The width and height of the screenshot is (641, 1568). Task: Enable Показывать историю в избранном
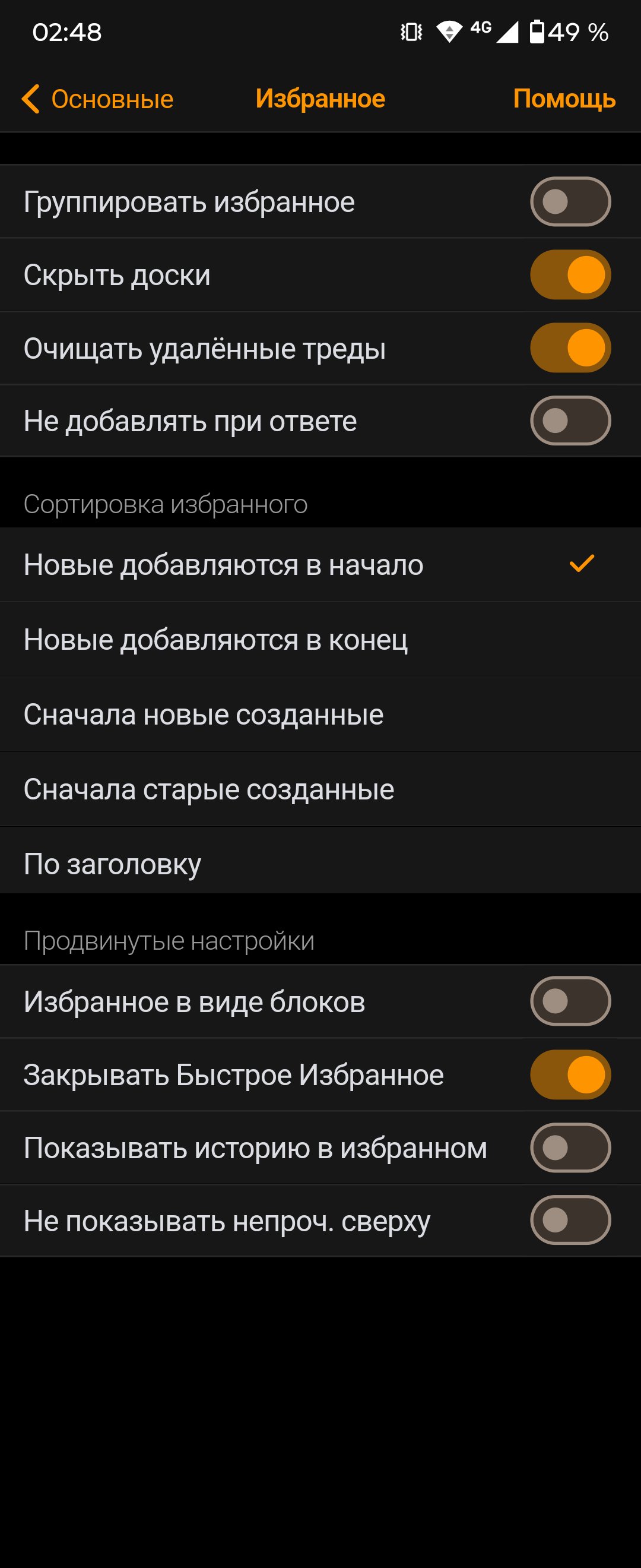click(x=570, y=1147)
